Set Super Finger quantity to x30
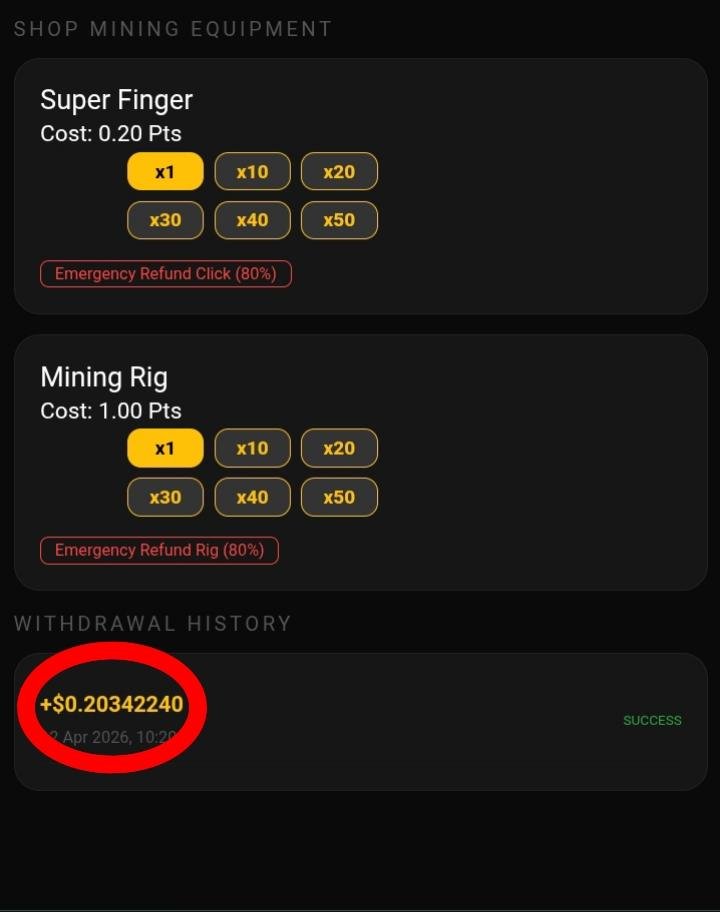 point(165,220)
